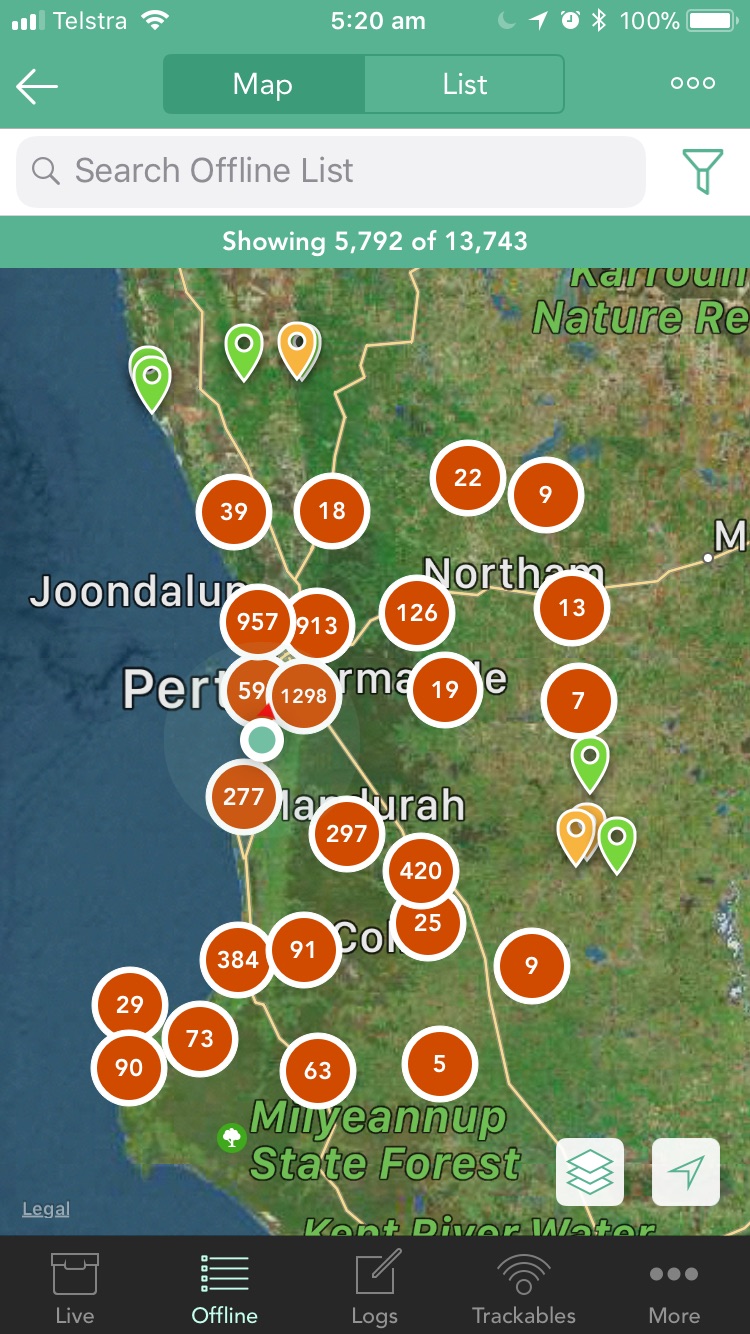Open the More tab

(x=674, y=1288)
